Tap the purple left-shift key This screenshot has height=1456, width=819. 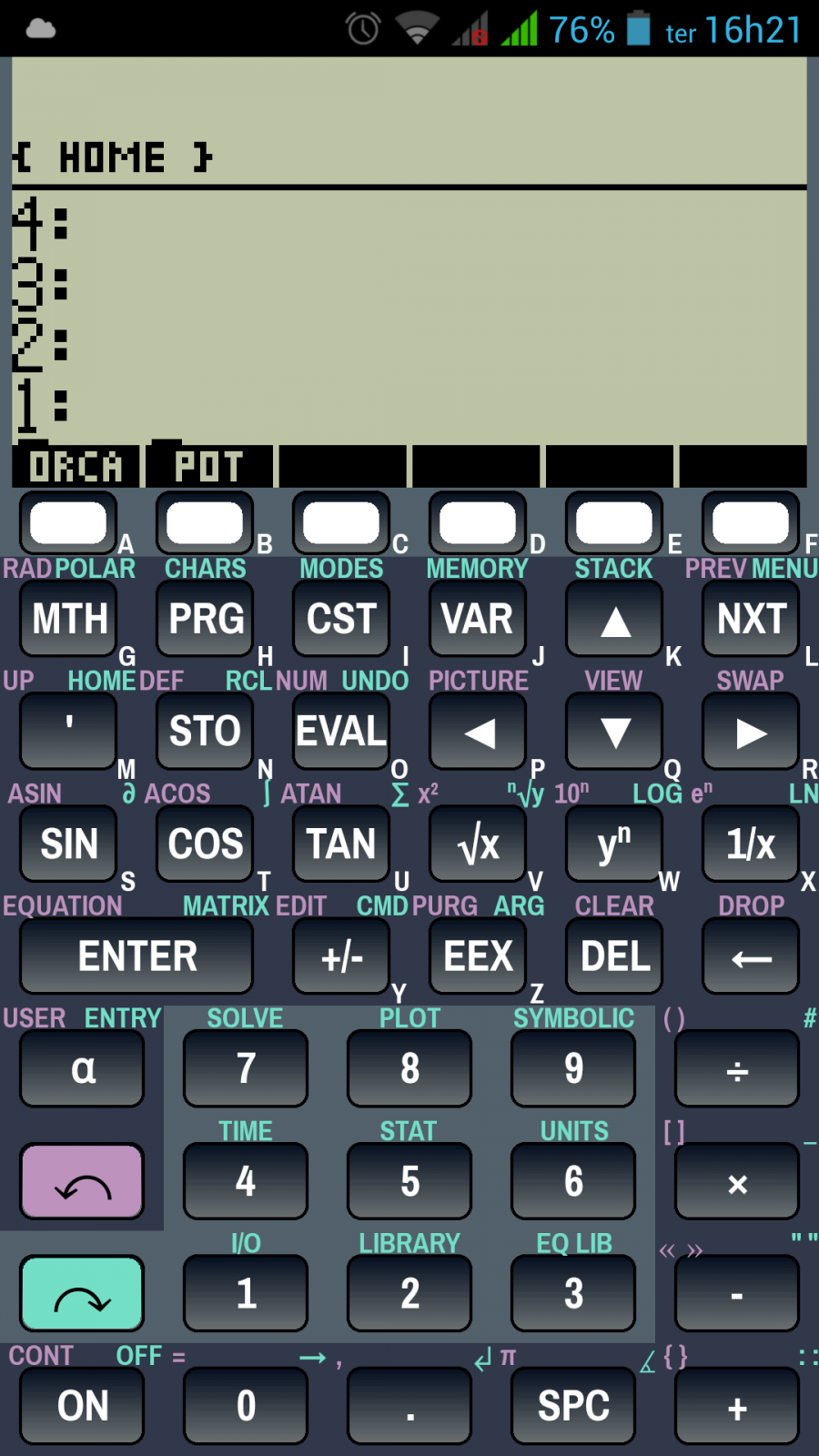click(82, 1181)
